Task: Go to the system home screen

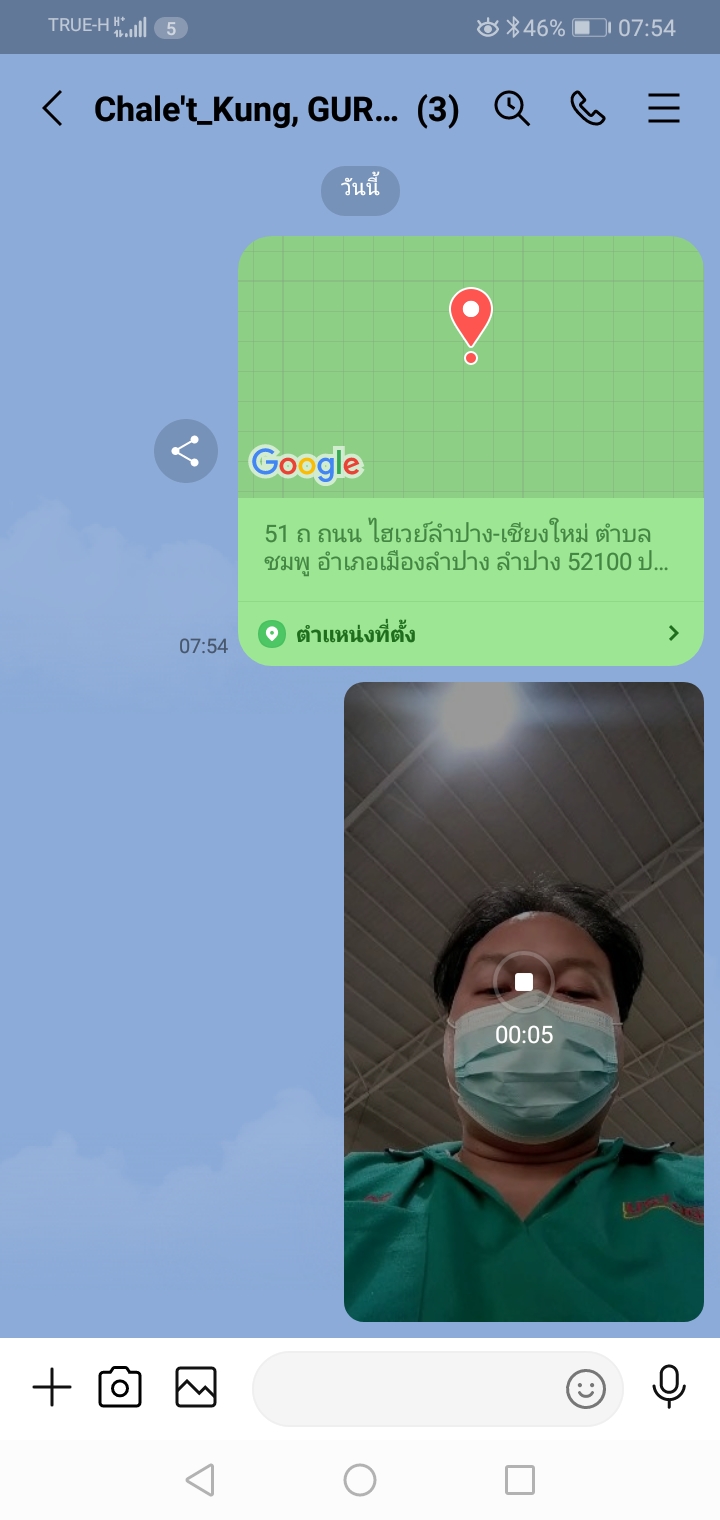Action: (360, 1480)
